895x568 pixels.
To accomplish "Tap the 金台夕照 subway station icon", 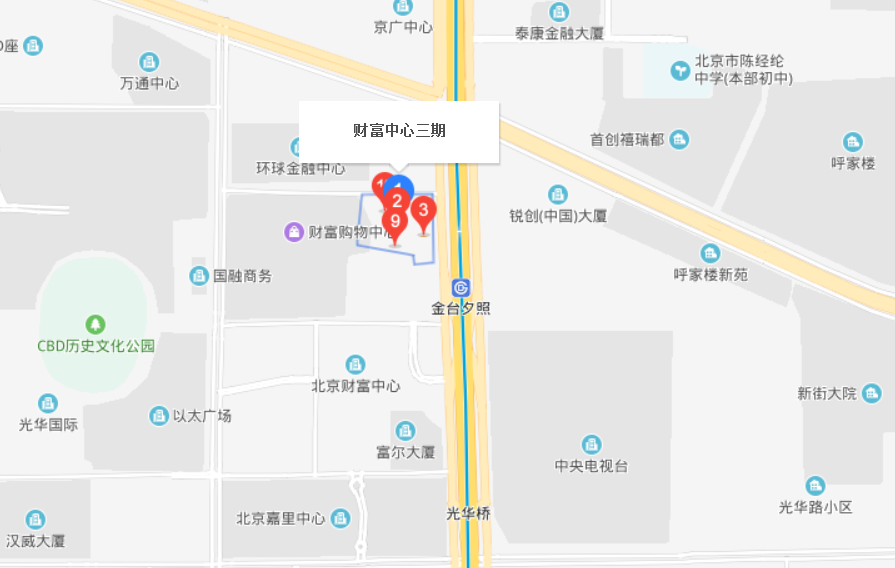I will 461,287.
